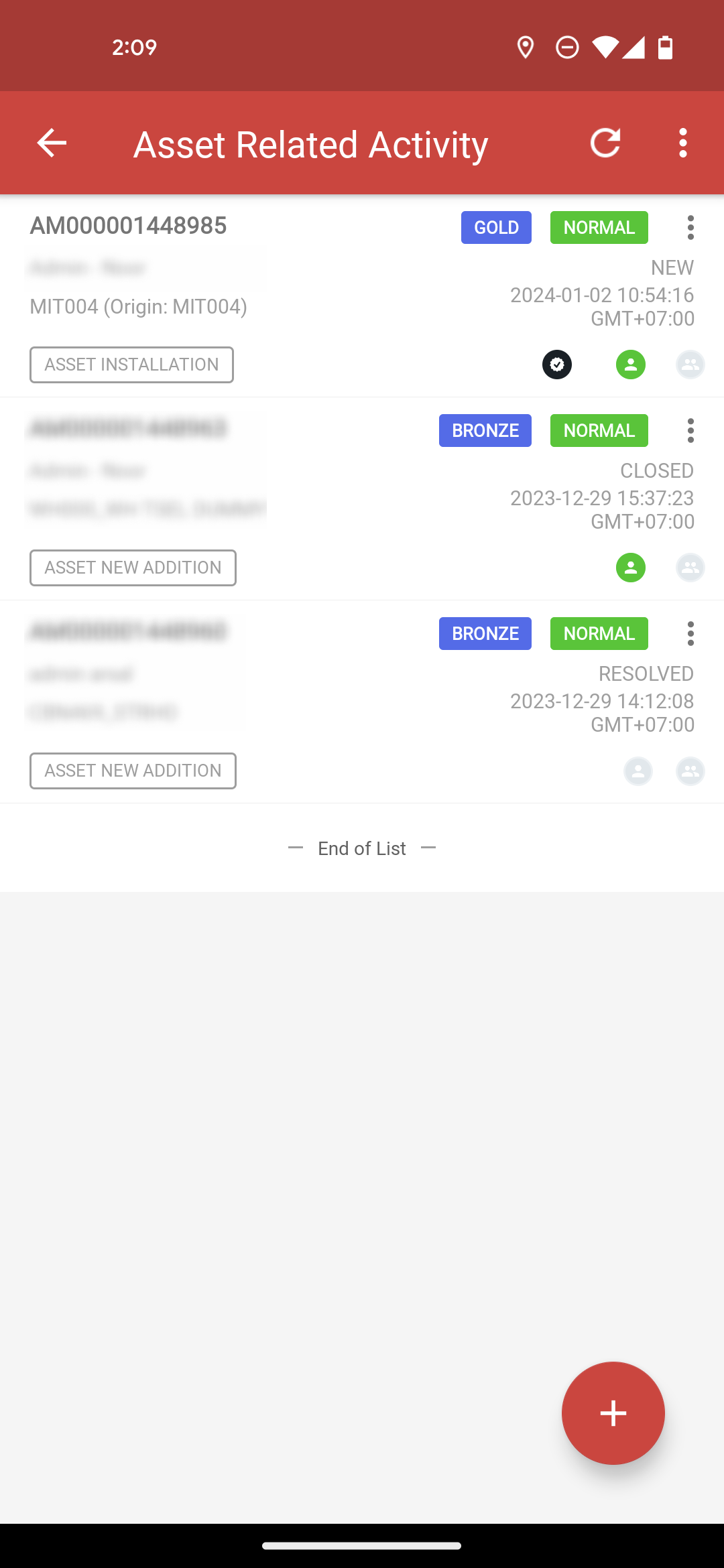The height and width of the screenshot is (1568, 724).
Task: Open activity AM000001448985
Action: (362, 296)
